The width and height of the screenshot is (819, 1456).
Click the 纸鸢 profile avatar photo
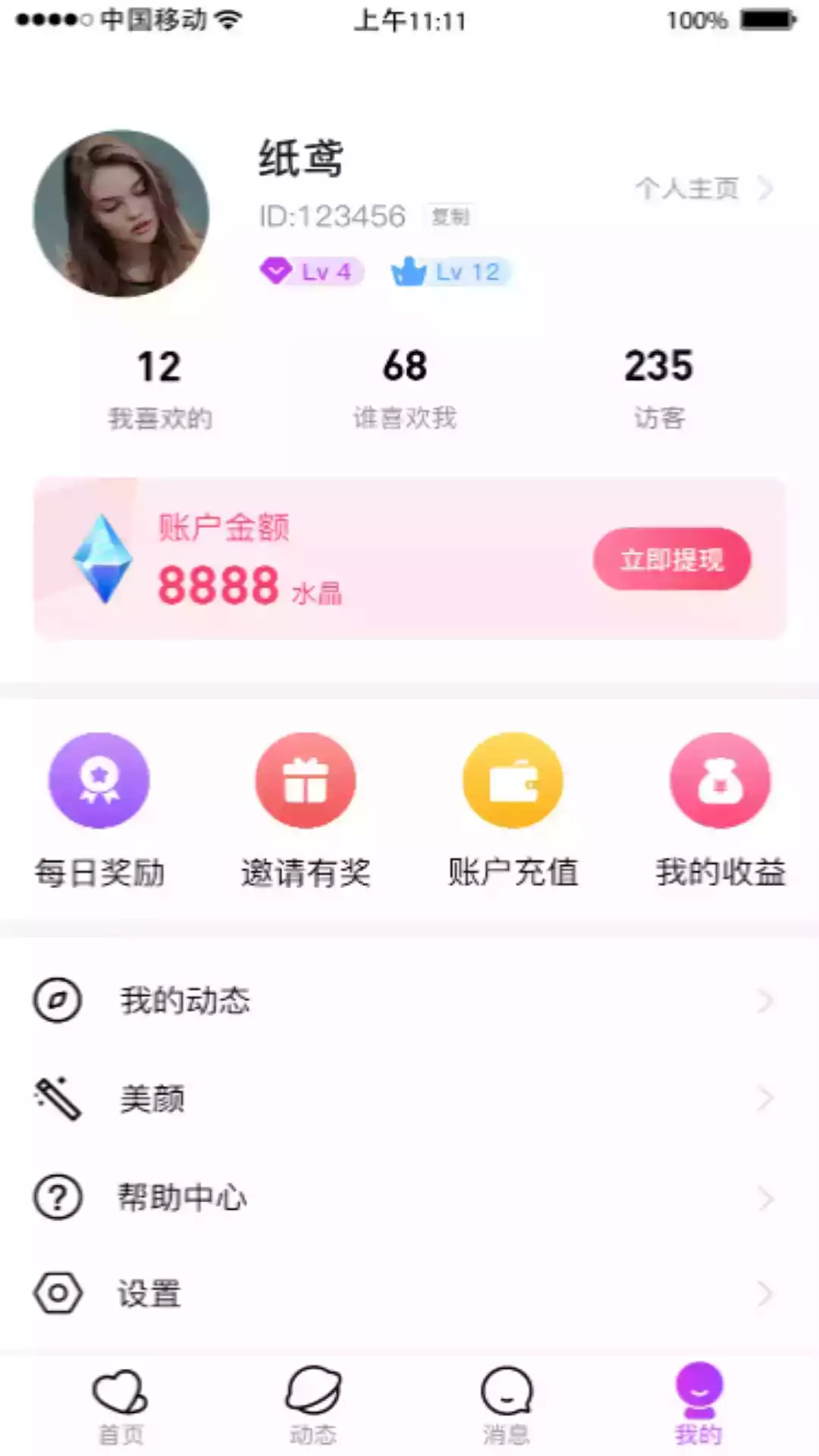(123, 215)
